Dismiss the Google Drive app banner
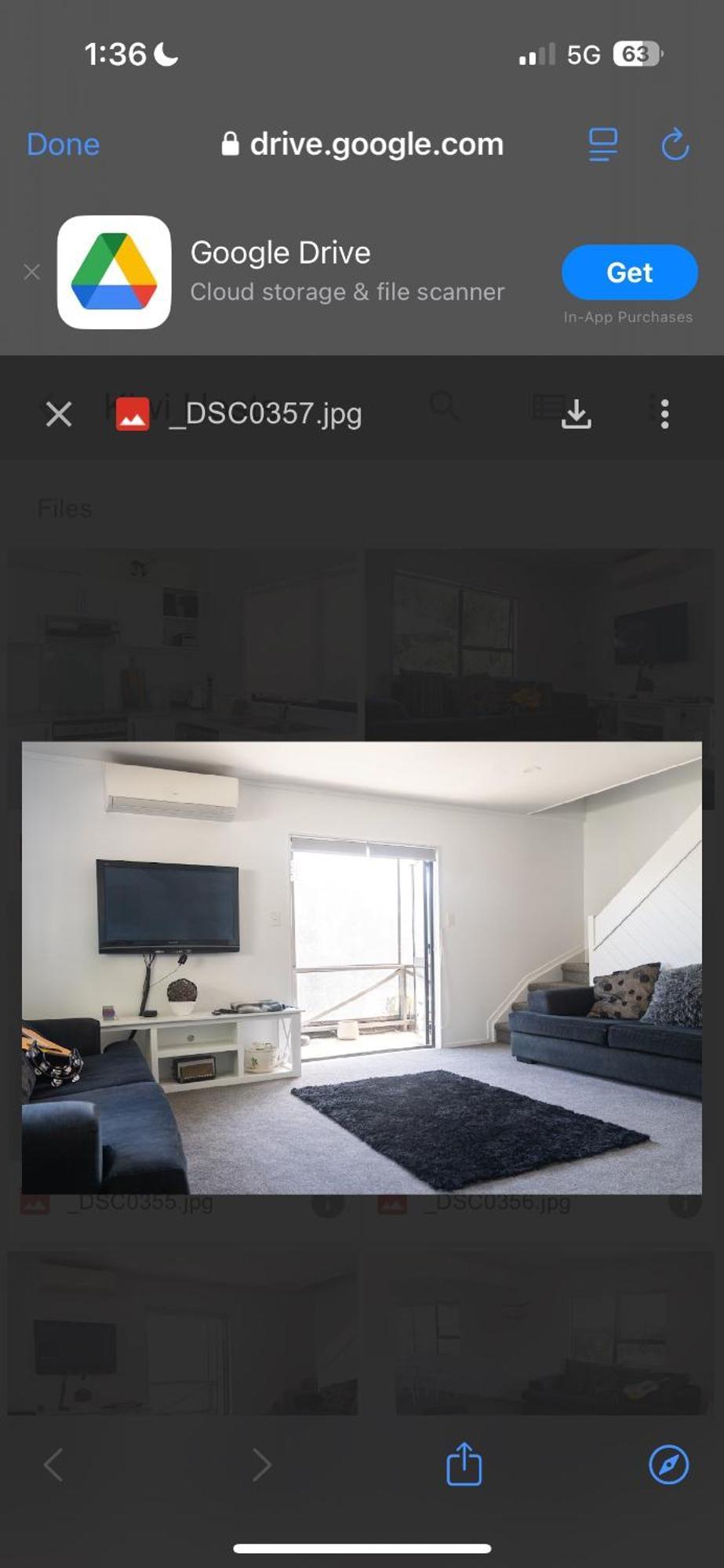The width and height of the screenshot is (724, 1568). 32,272
